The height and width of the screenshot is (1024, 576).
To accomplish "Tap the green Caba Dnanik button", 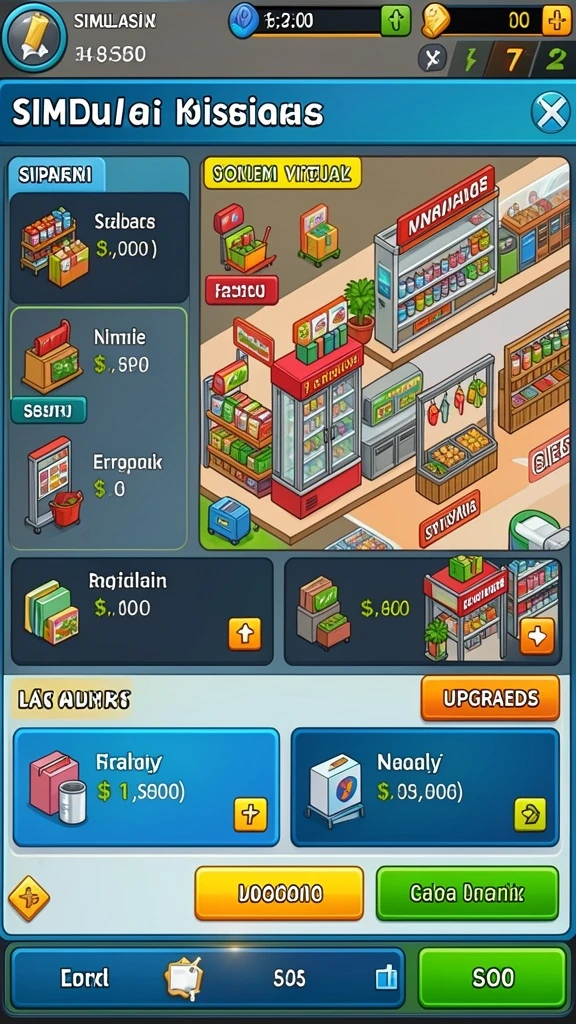I will (468, 893).
